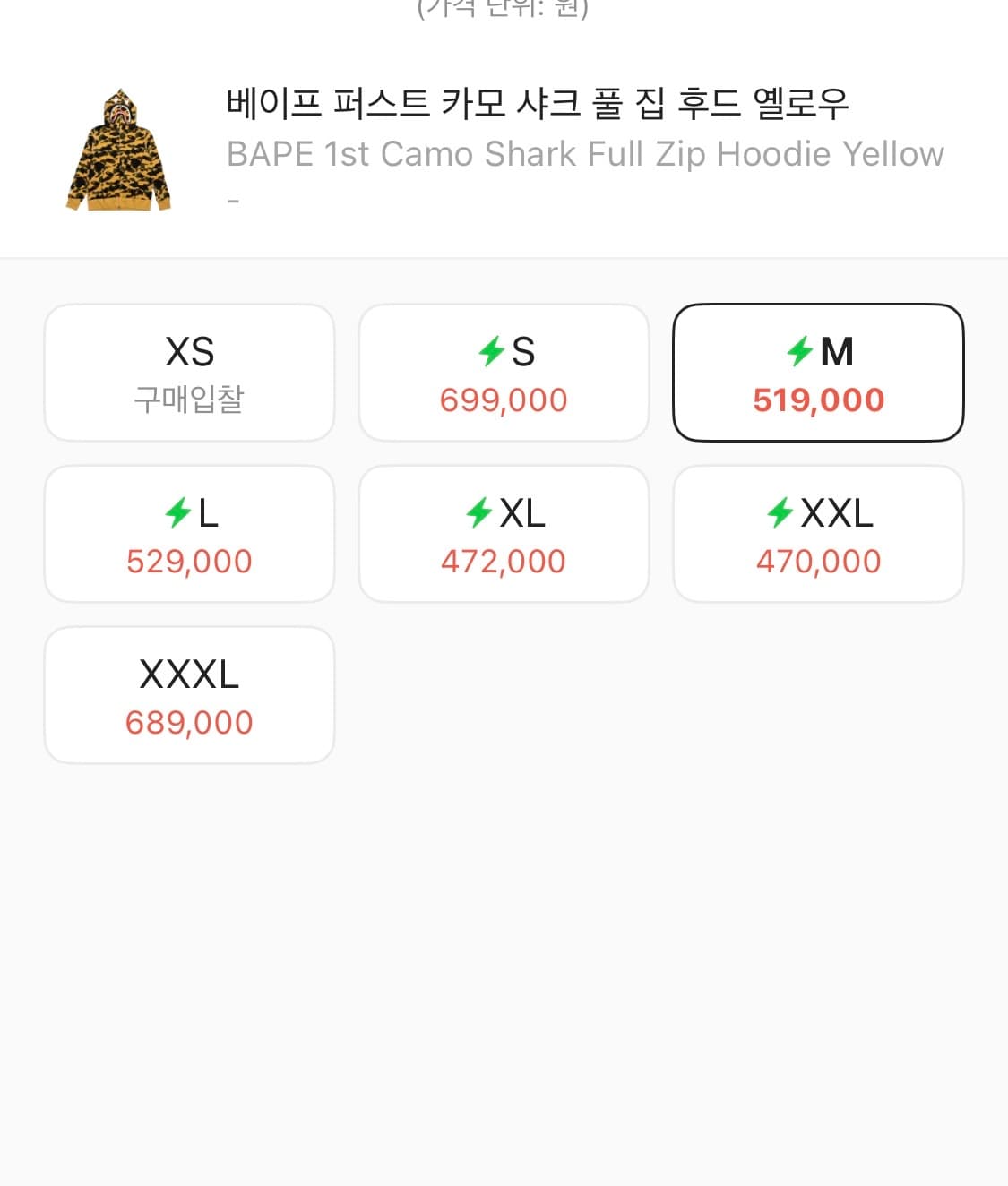Viewport: 1008px width, 1186px height.
Task: Click the lightning bolt icon beside size M
Action: [x=799, y=352]
